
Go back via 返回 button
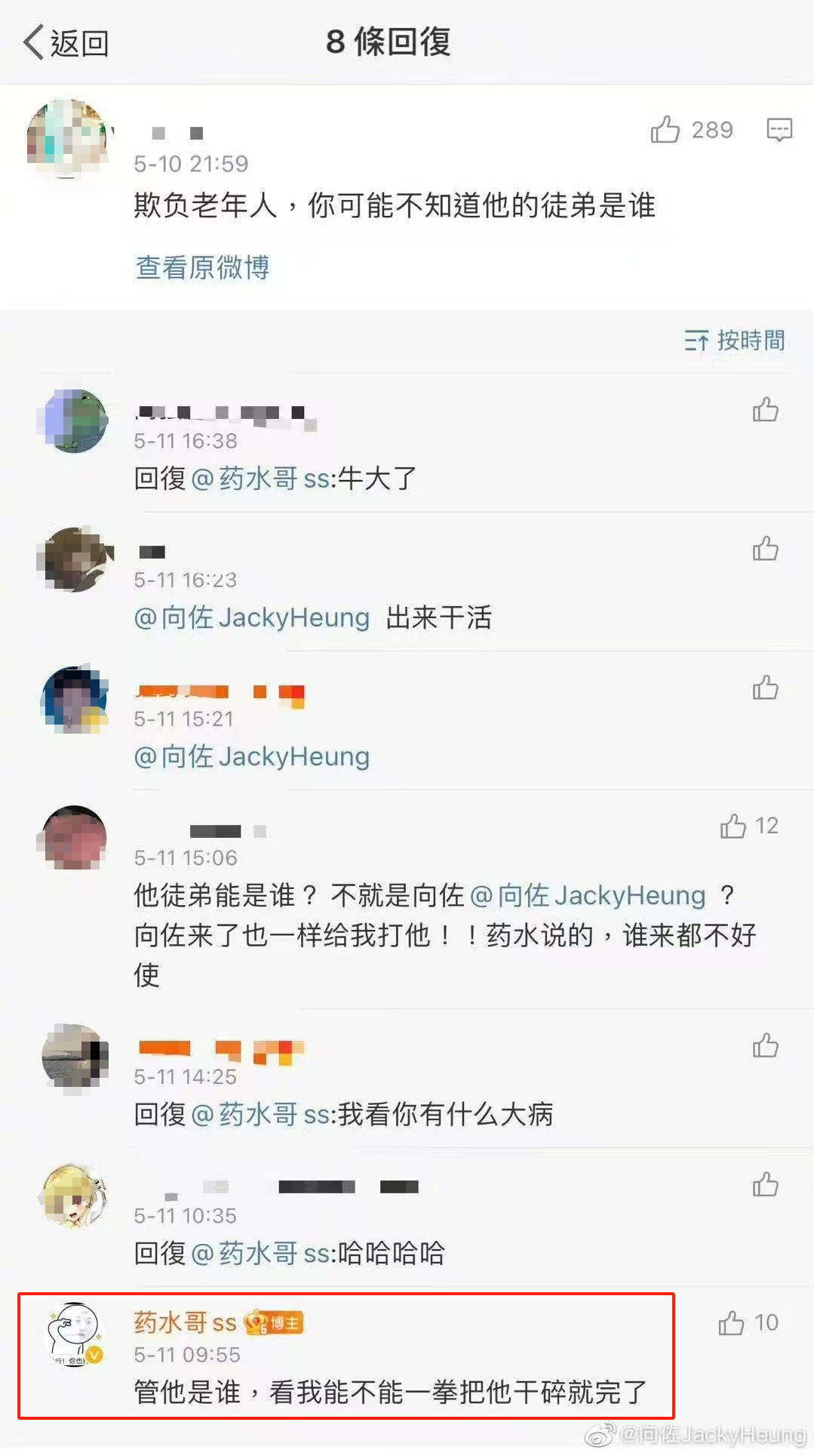click(66, 42)
